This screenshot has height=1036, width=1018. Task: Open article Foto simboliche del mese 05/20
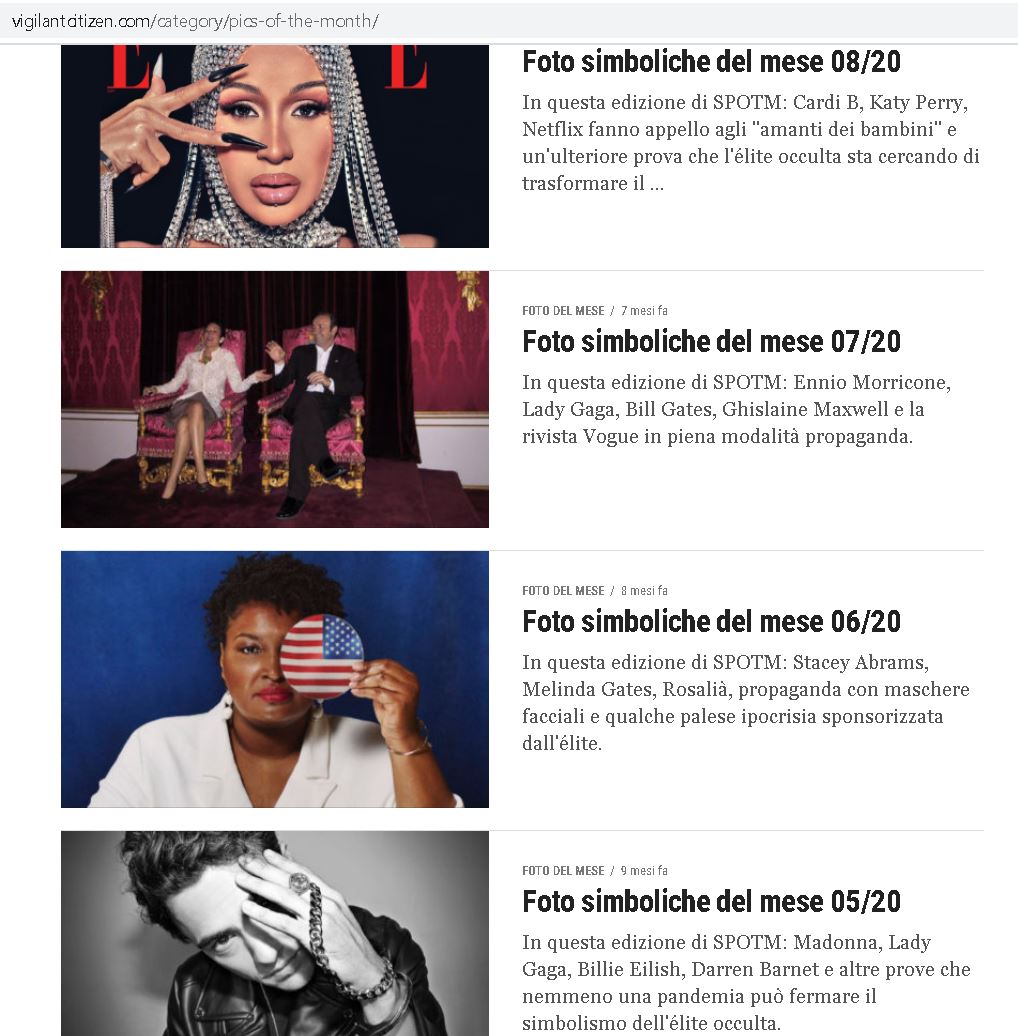point(711,902)
